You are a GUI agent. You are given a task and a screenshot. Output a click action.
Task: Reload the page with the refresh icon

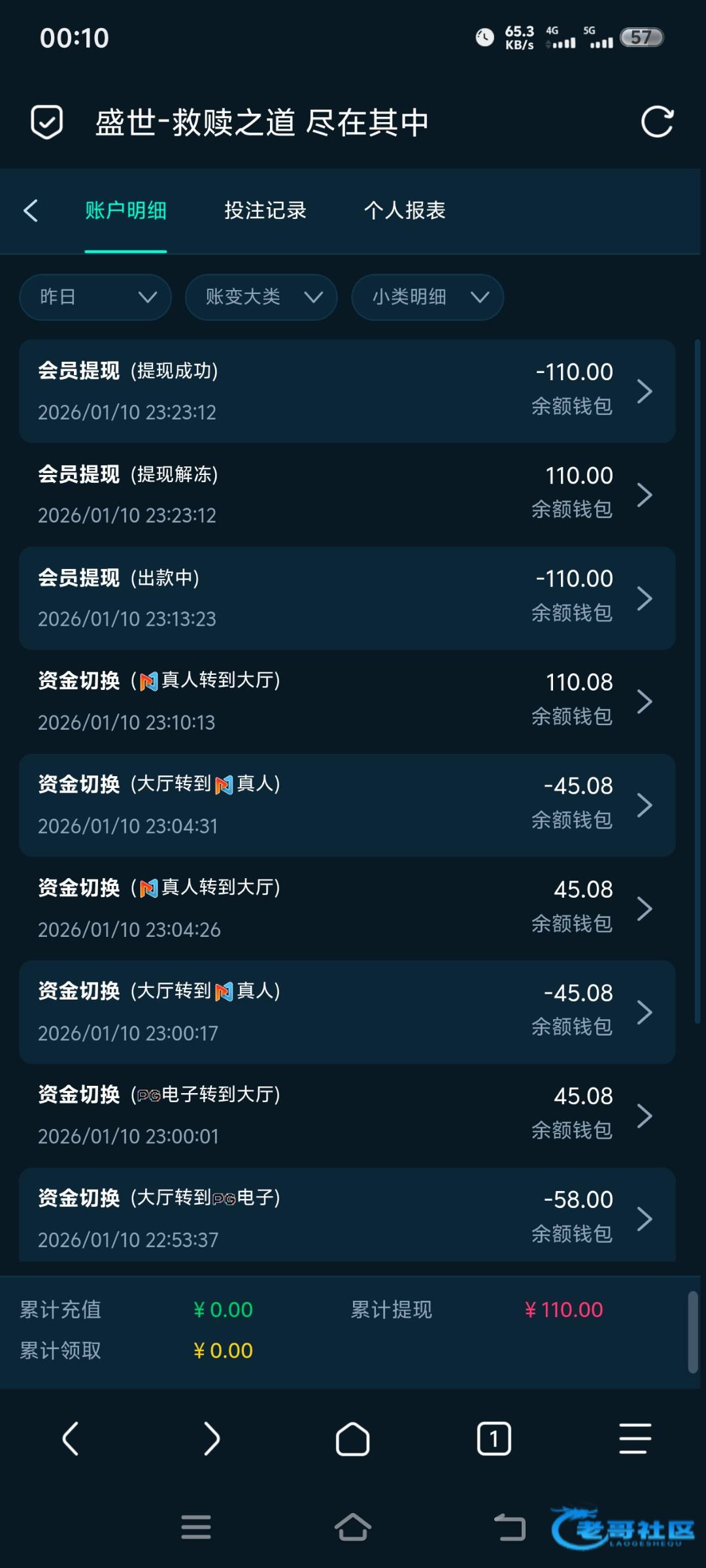[x=656, y=122]
